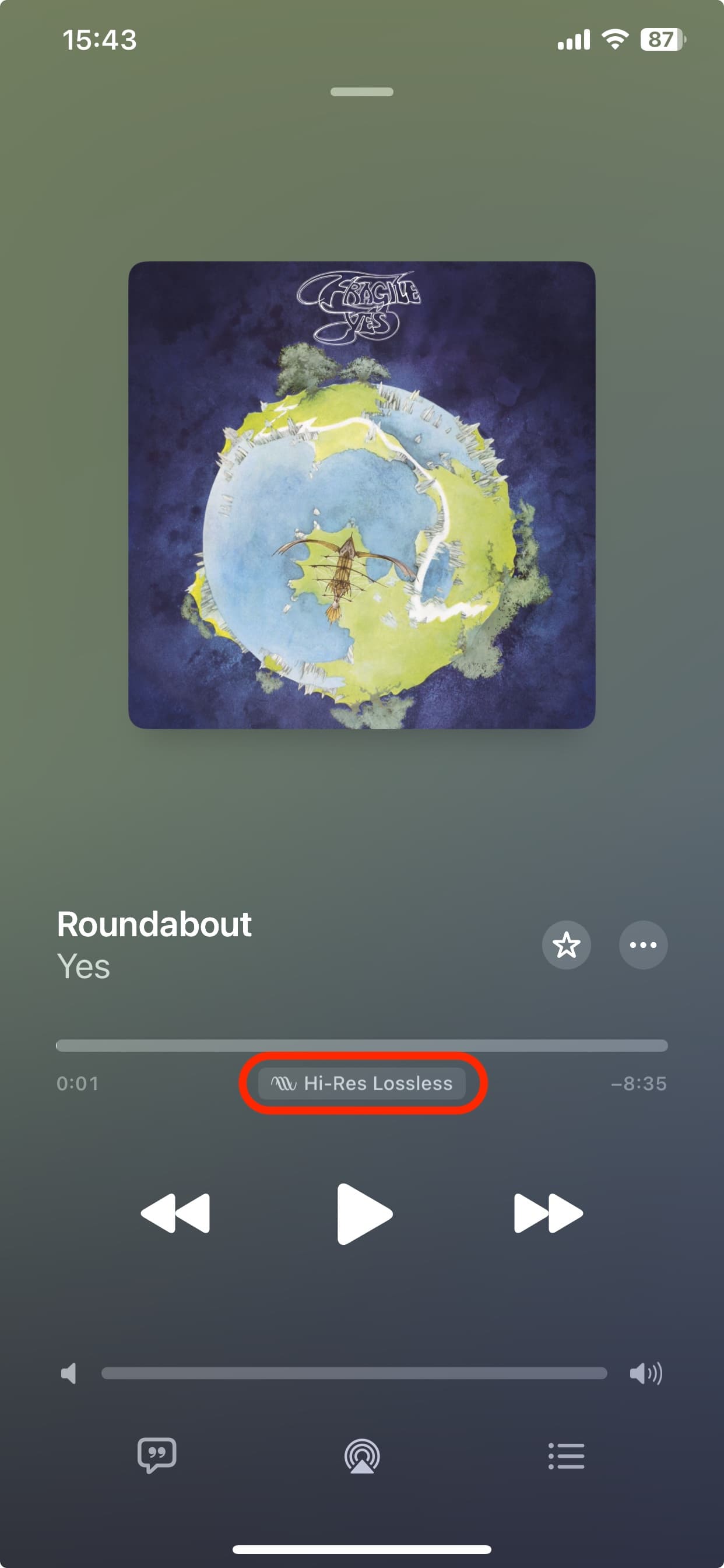The image size is (724, 1568).
Task: Open the AirPlay output picker
Action: point(362,1455)
